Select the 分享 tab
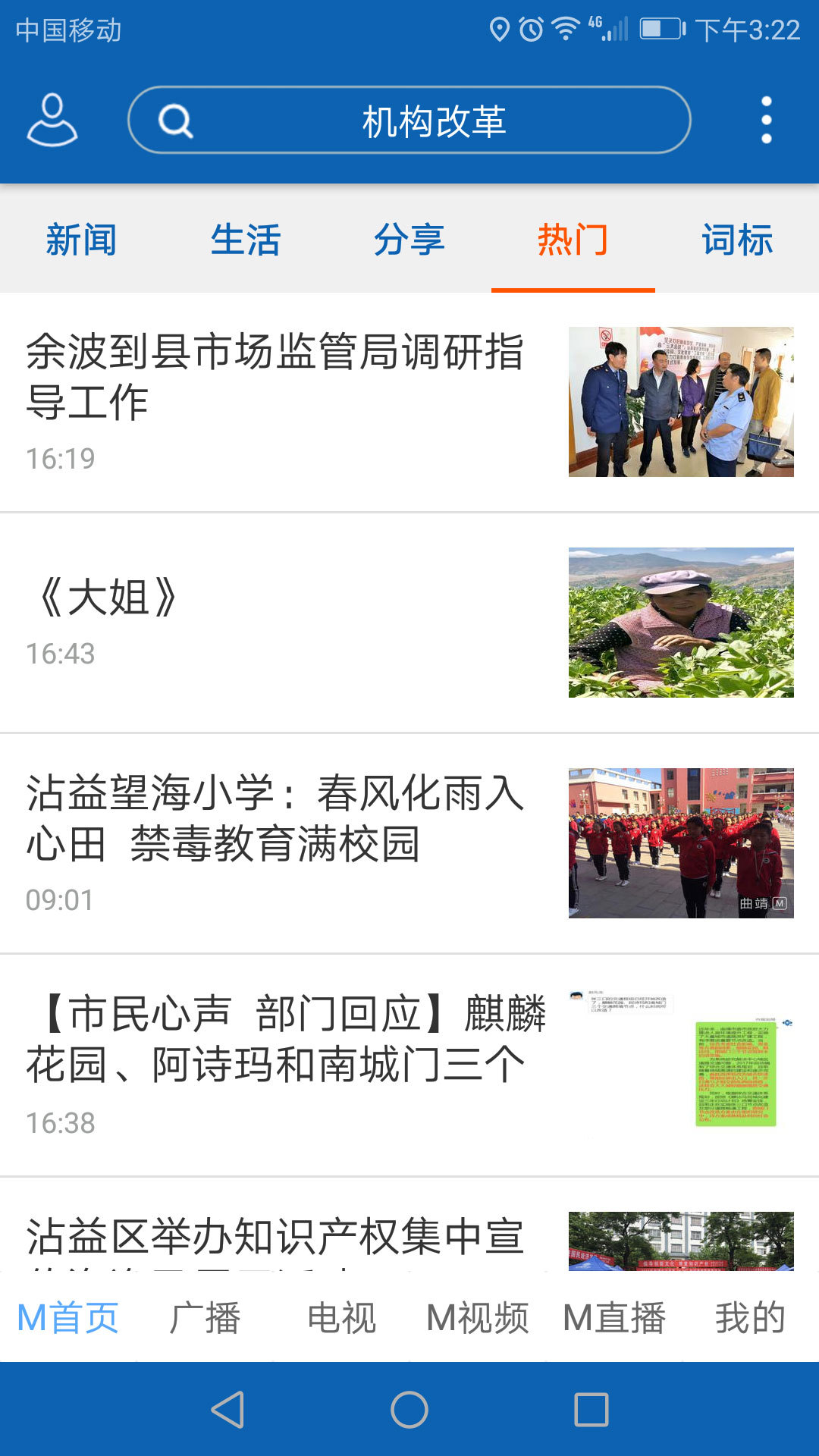Screen dimensions: 819x1456 409,240
